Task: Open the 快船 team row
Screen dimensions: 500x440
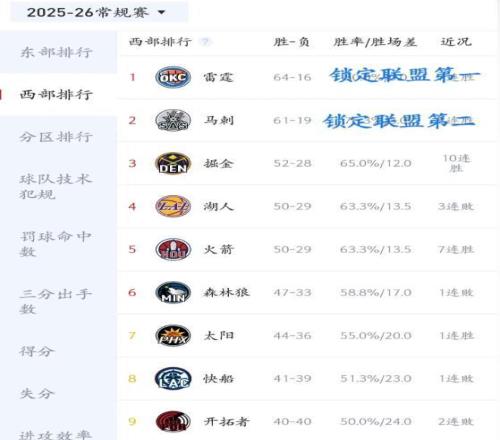Action: pos(307,378)
